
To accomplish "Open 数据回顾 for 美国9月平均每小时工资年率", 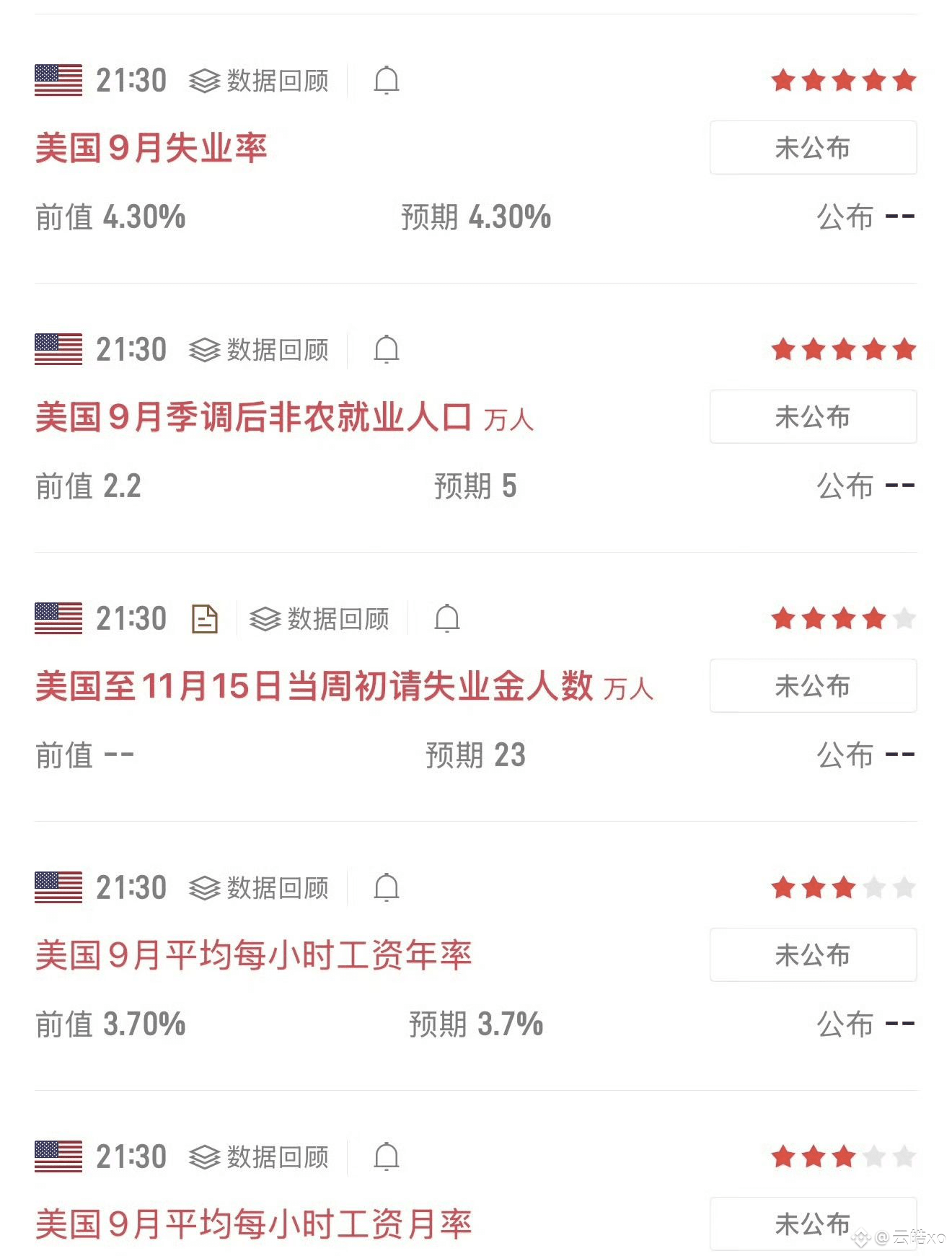I will coord(259,887).
